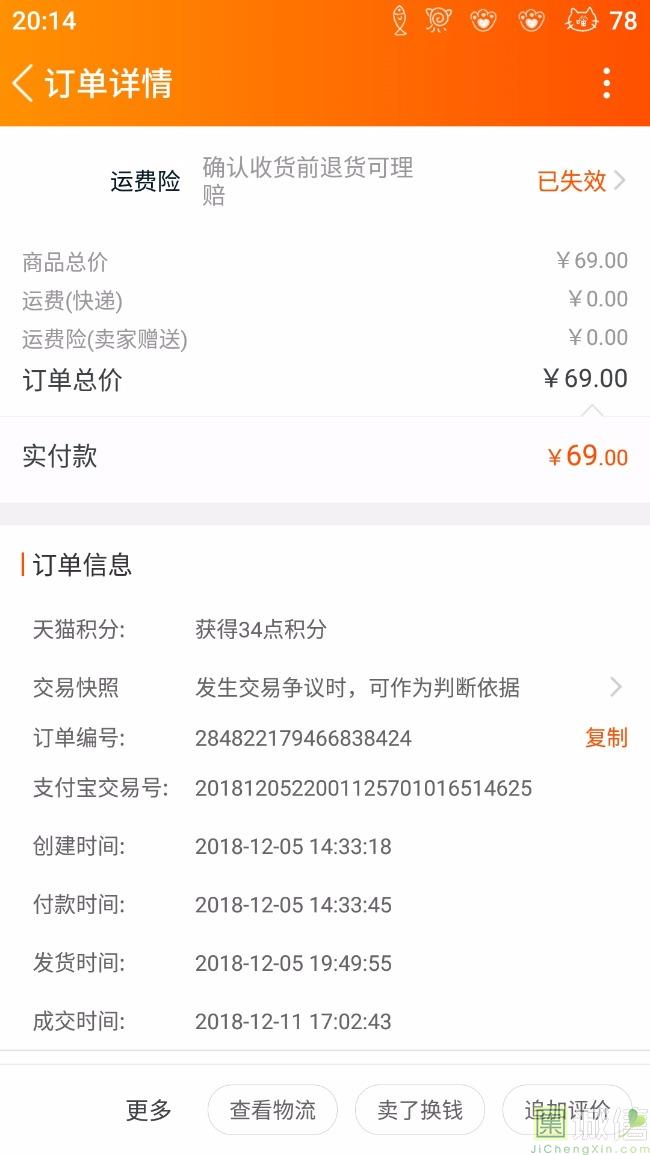The width and height of the screenshot is (650, 1155).
Task: View logistics with 查看物流
Action: (x=272, y=1110)
